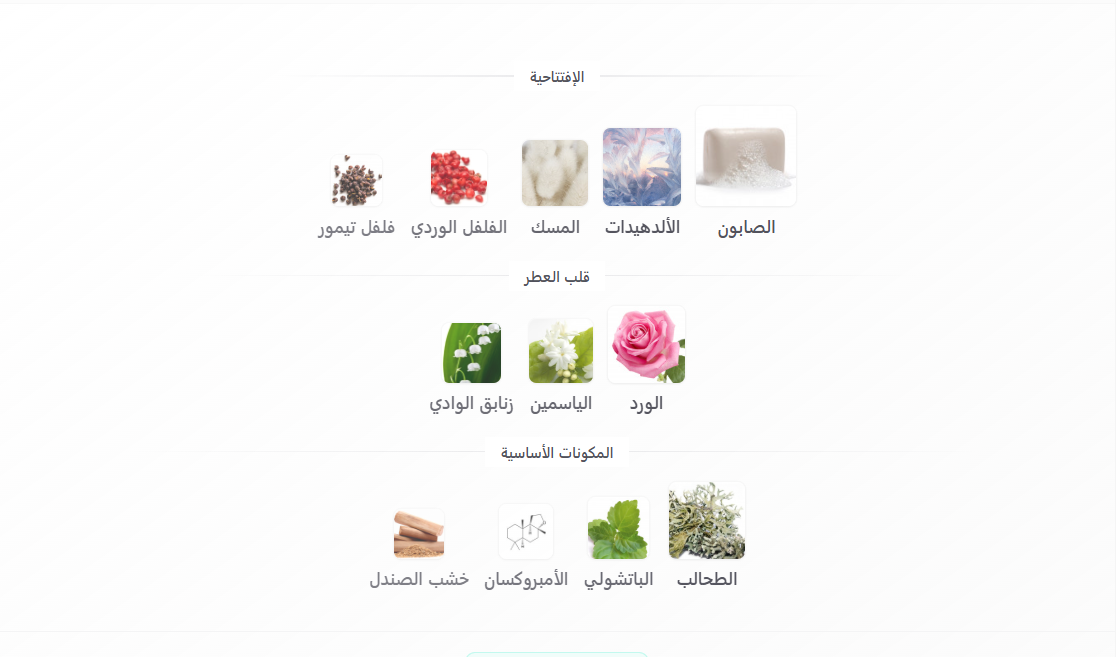View the الفلفل الوردي note
This screenshot has width=1116, height=657.
pos(459,193)
